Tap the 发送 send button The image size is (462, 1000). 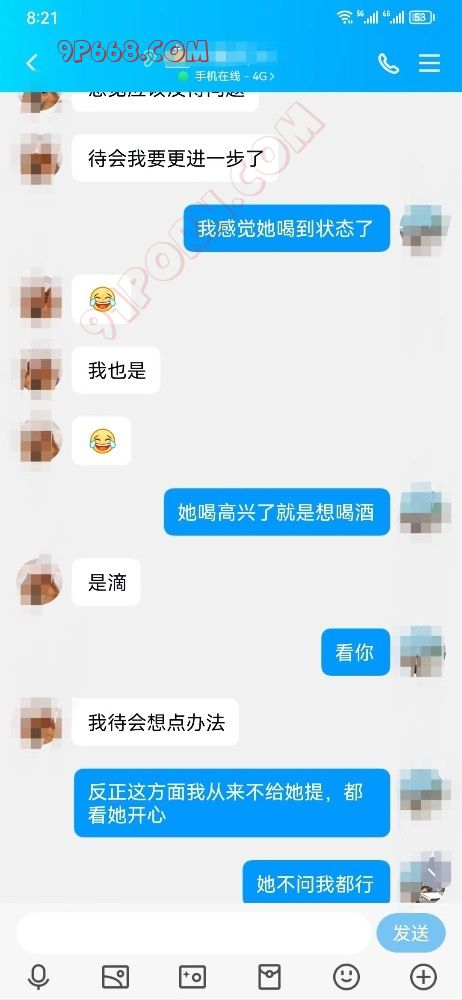point(410,933)
